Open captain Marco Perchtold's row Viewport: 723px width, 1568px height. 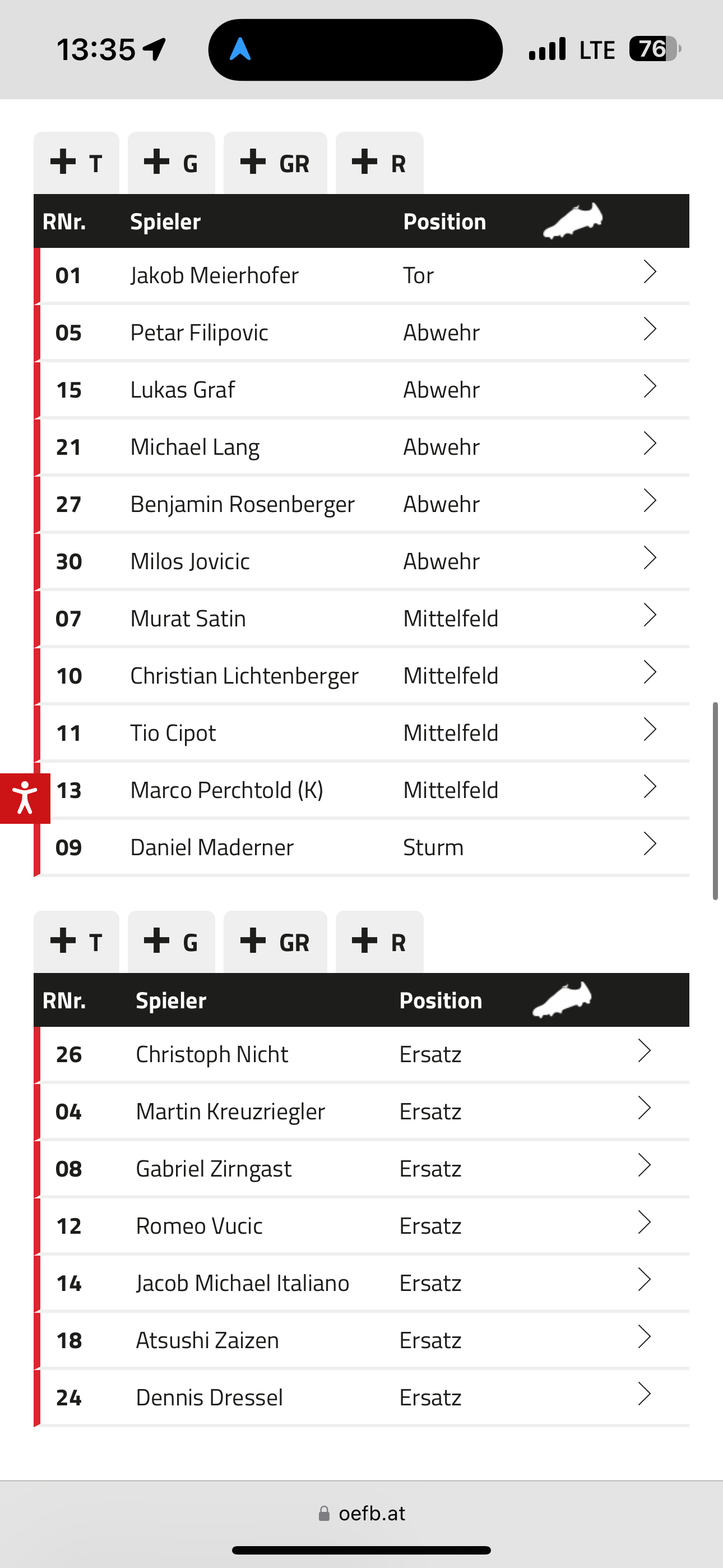point(361,790)
